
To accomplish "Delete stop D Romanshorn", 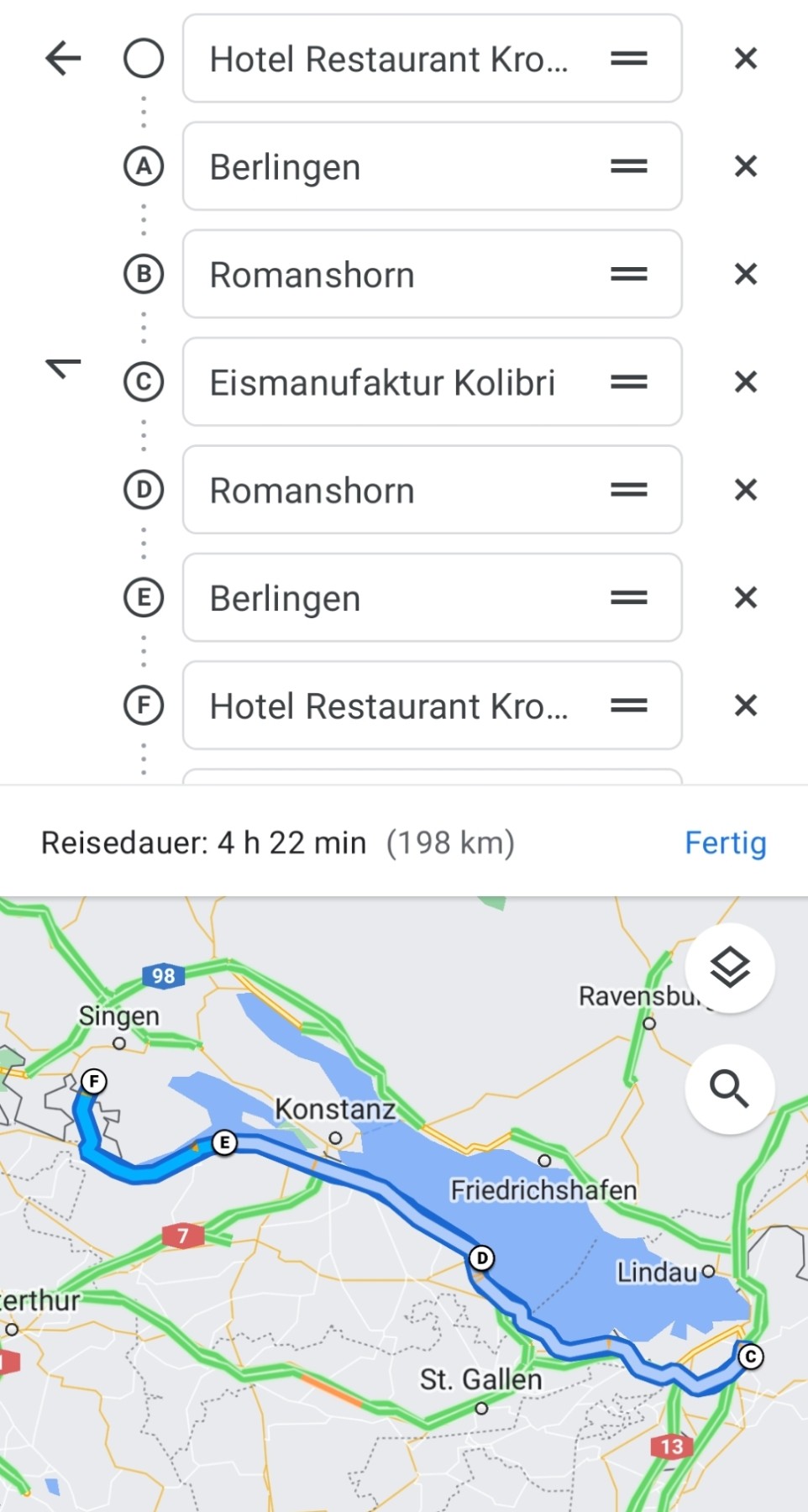I will click(x=746, y=490).
